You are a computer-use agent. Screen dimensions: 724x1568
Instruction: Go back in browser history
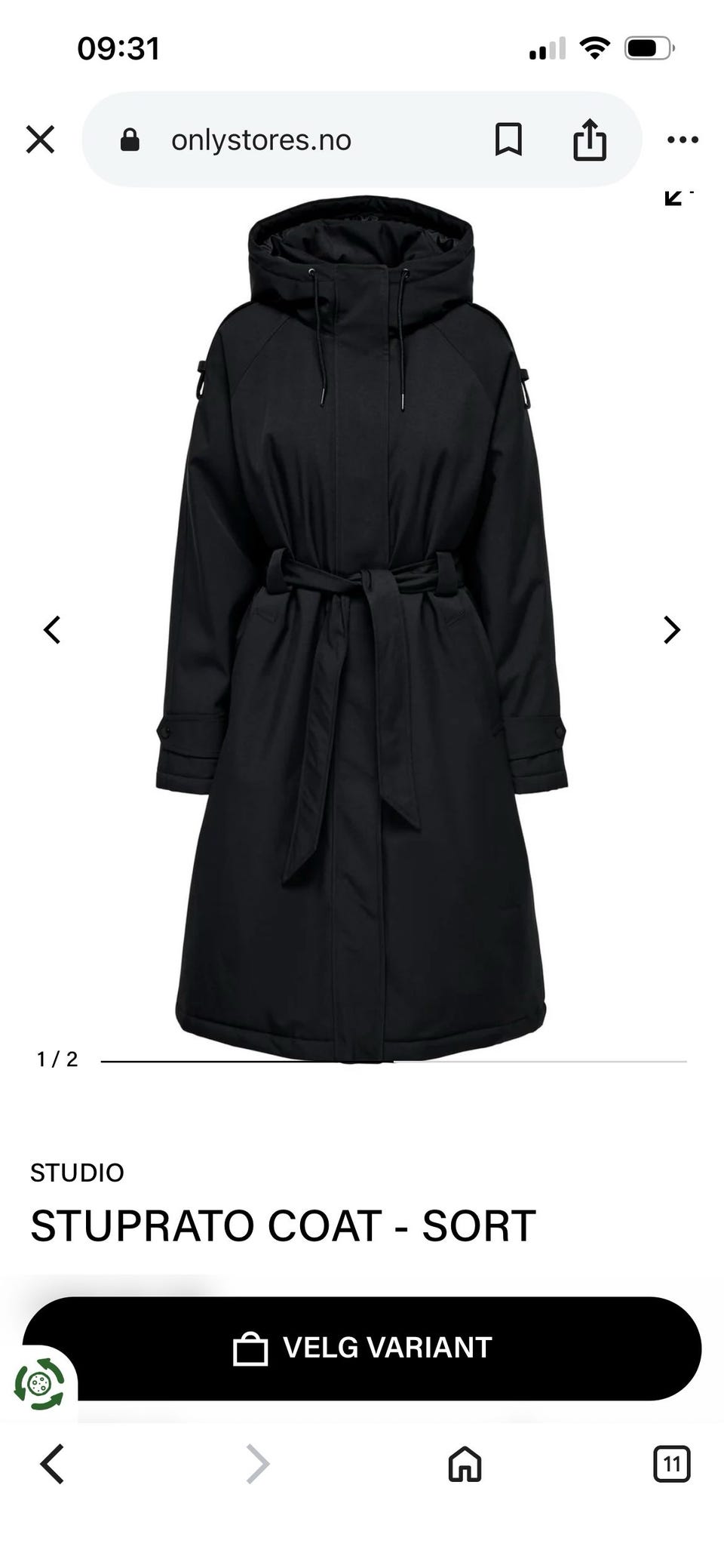[52, 1465]
